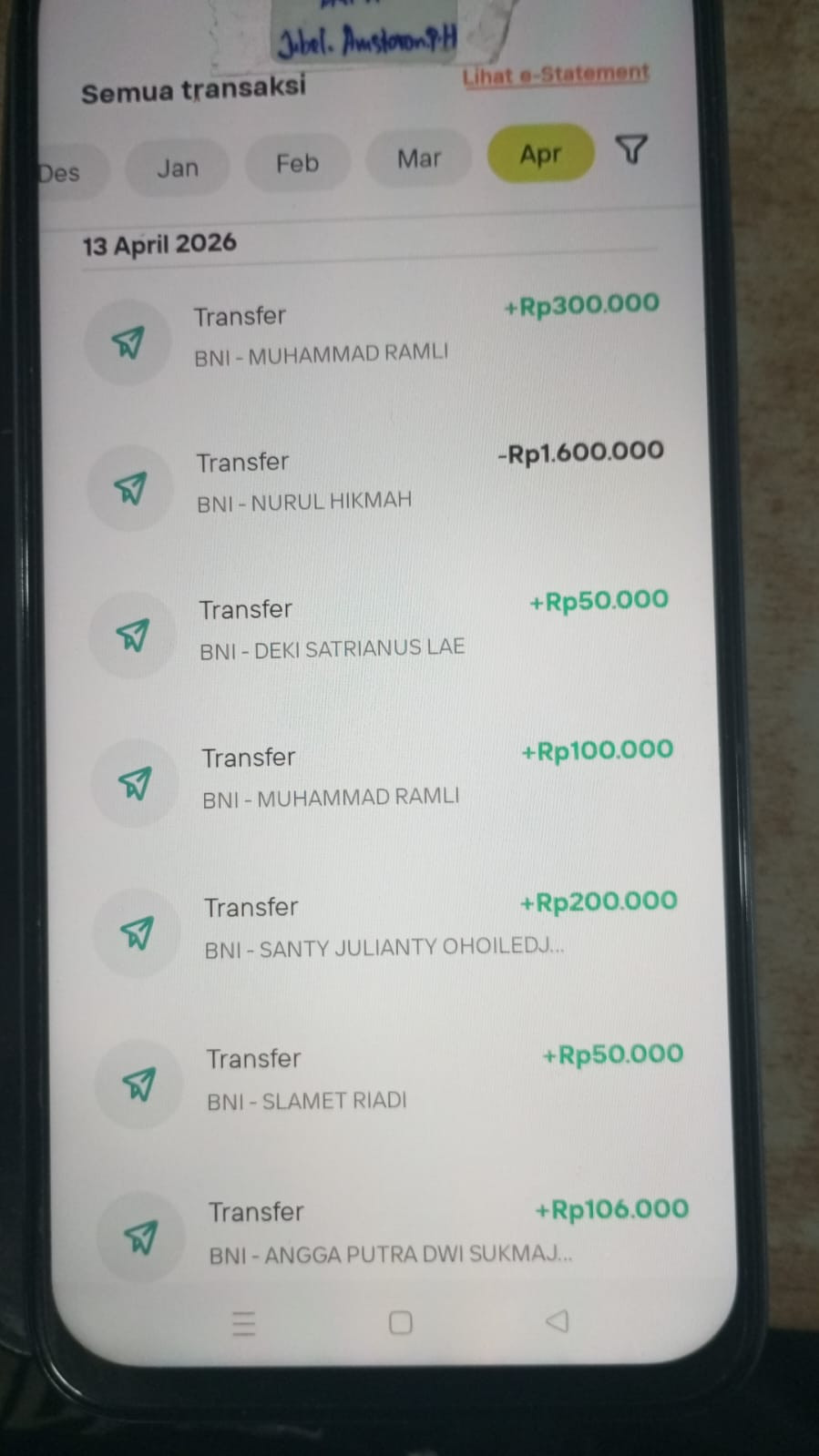Open the Lihat e-Statement link
The width and height of the screenshot is (819, 1456).
[555, 76]
